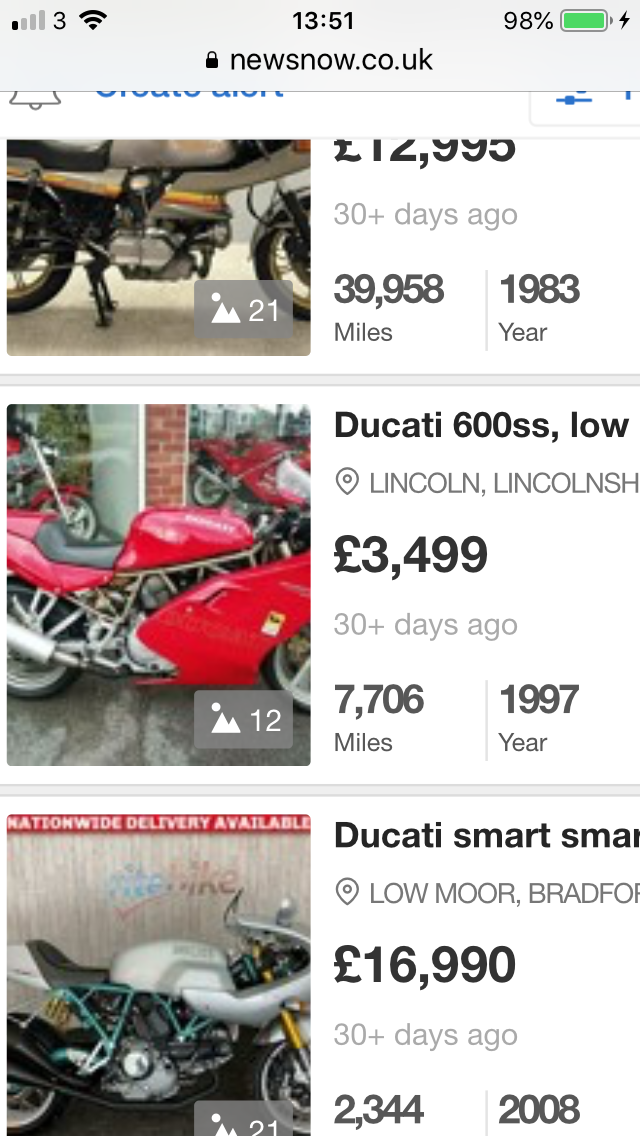Open the "Ducati 600ss, low" listing title
The height and width of the screenshot is (1136, 640).
[481, 425]
